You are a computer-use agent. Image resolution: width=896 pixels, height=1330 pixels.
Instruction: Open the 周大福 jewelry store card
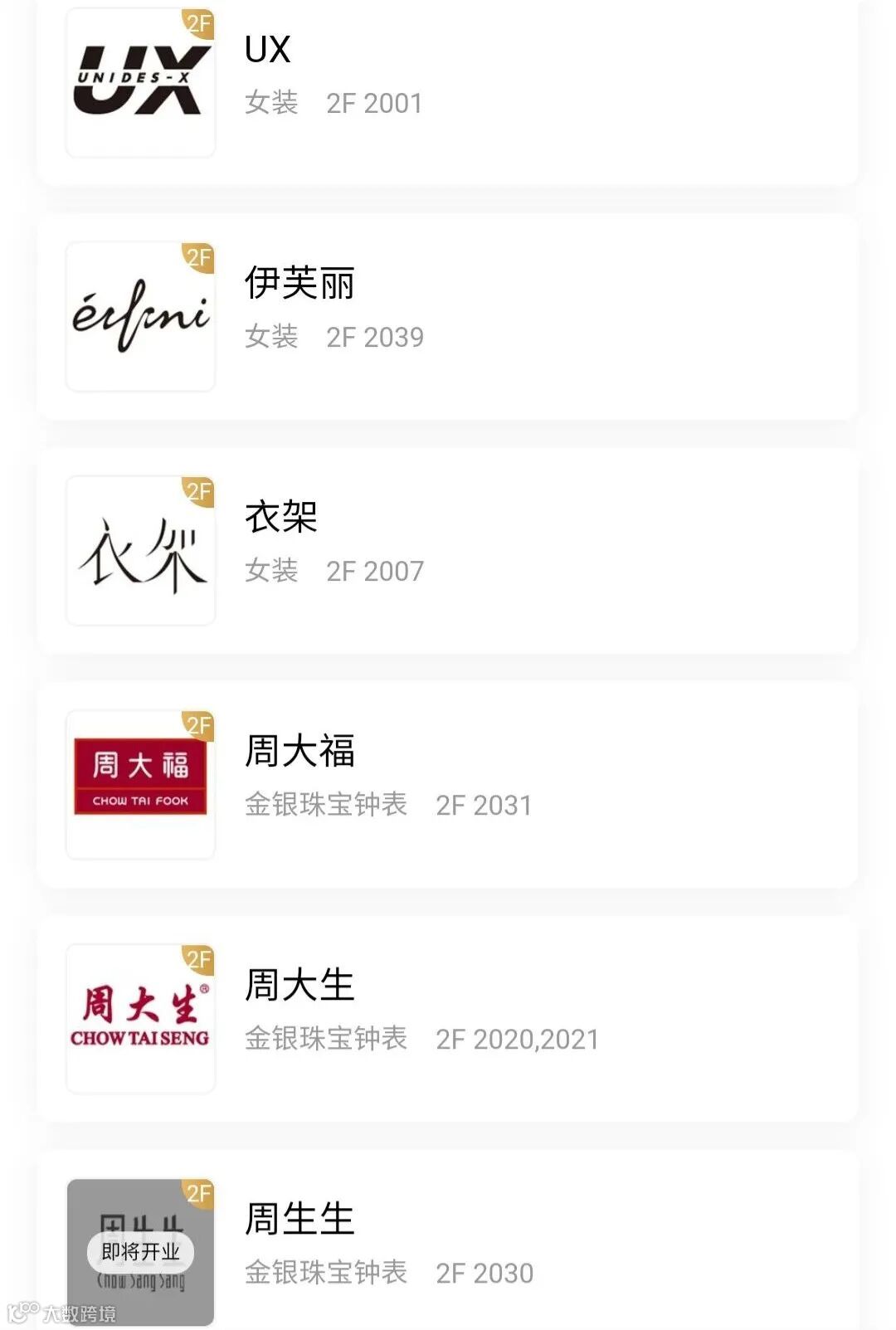point(448,783)
